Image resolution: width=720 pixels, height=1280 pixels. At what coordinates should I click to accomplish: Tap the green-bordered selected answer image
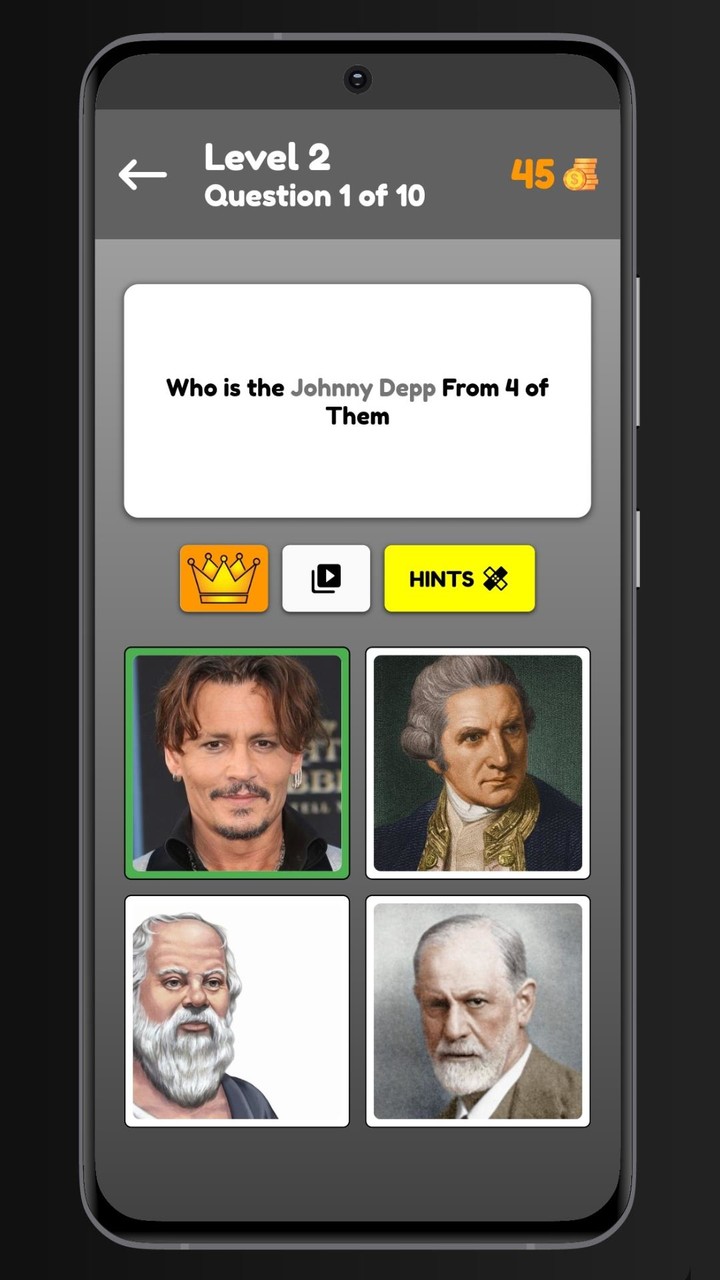coord(237,763)
